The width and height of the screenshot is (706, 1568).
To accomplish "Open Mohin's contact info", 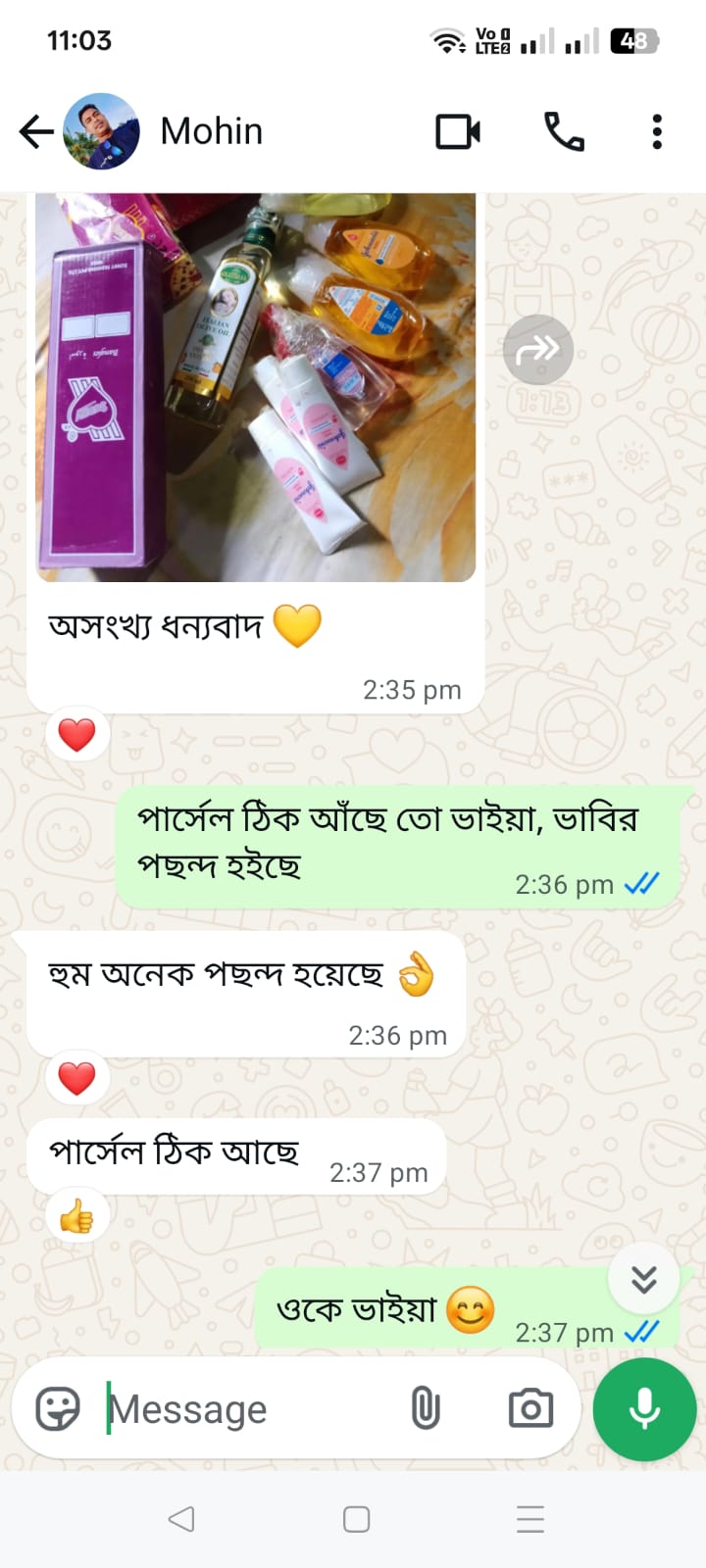I will pos(211,131).
